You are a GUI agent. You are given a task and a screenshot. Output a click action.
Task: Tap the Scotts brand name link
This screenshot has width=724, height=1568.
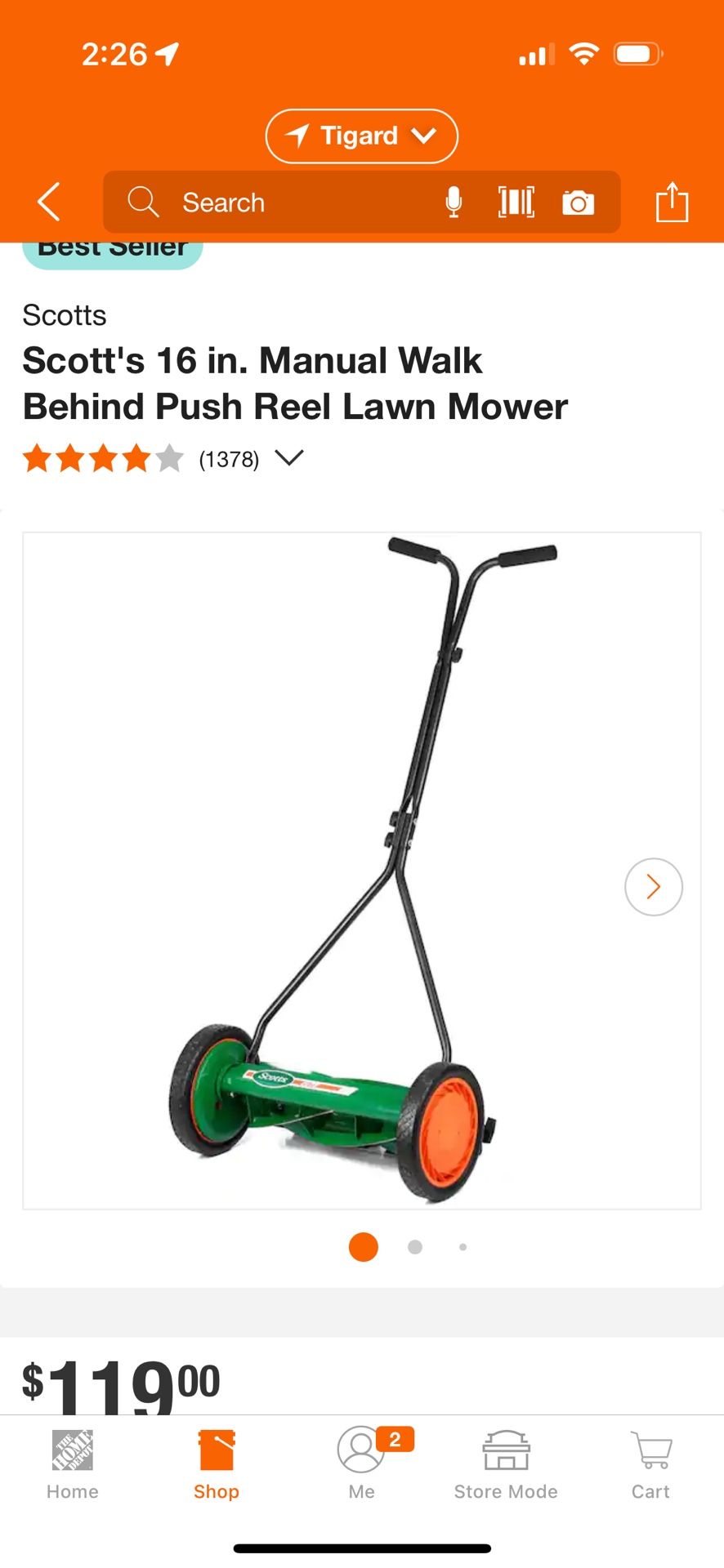click(x=65, y=315)
